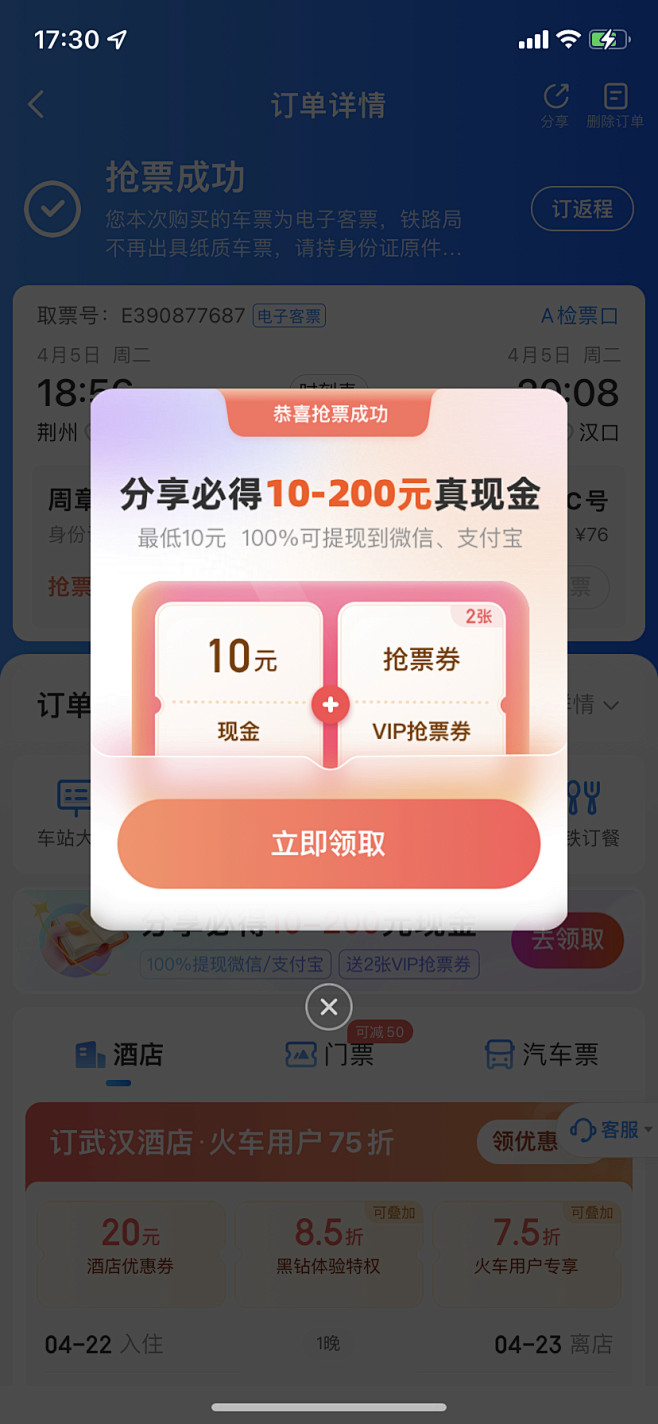Book a return ticket with 订返程
This screenshot has width=658, height=1424.
582,209
